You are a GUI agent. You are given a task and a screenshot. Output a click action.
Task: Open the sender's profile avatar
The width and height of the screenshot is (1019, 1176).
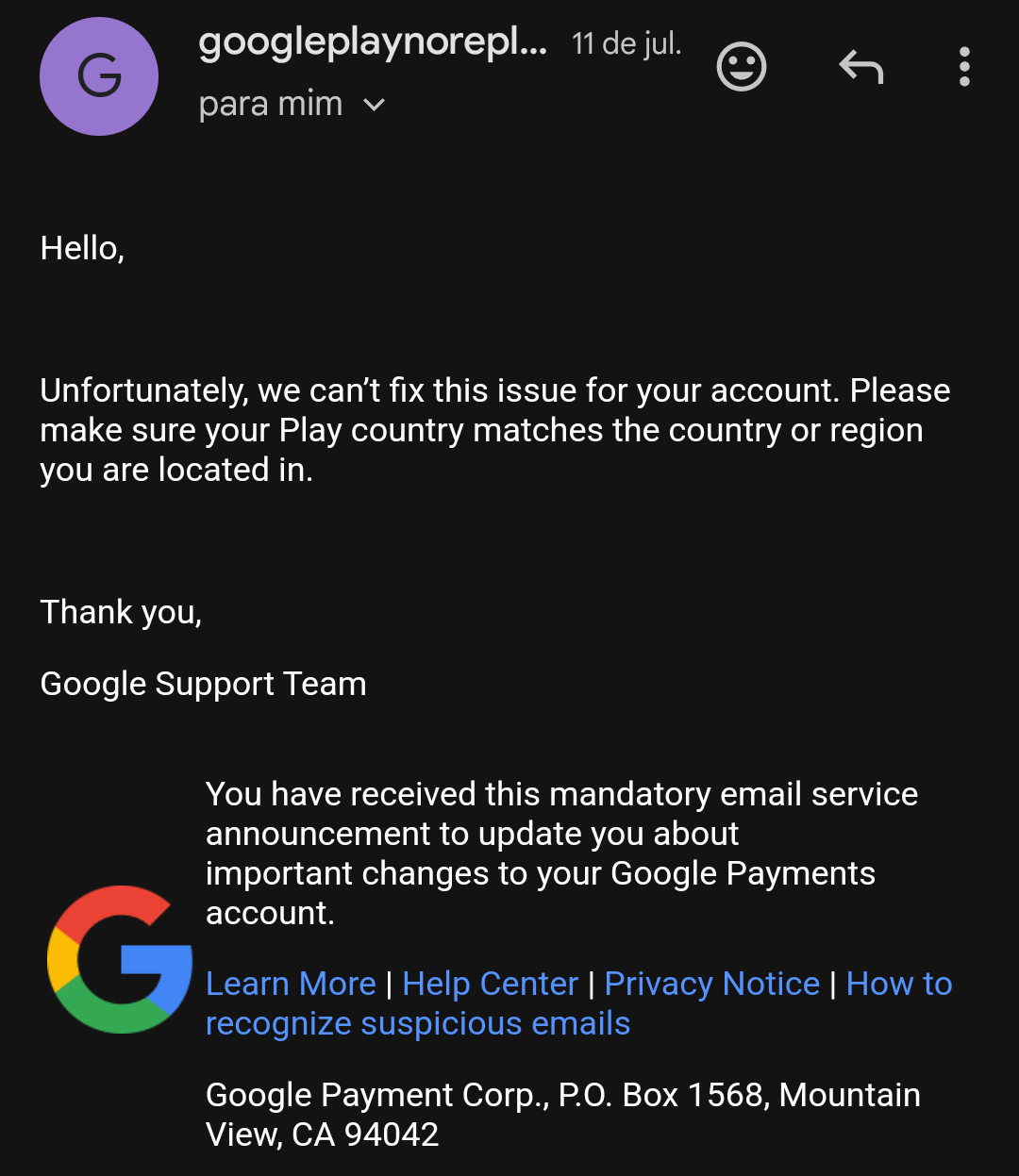tap(99, 76)
